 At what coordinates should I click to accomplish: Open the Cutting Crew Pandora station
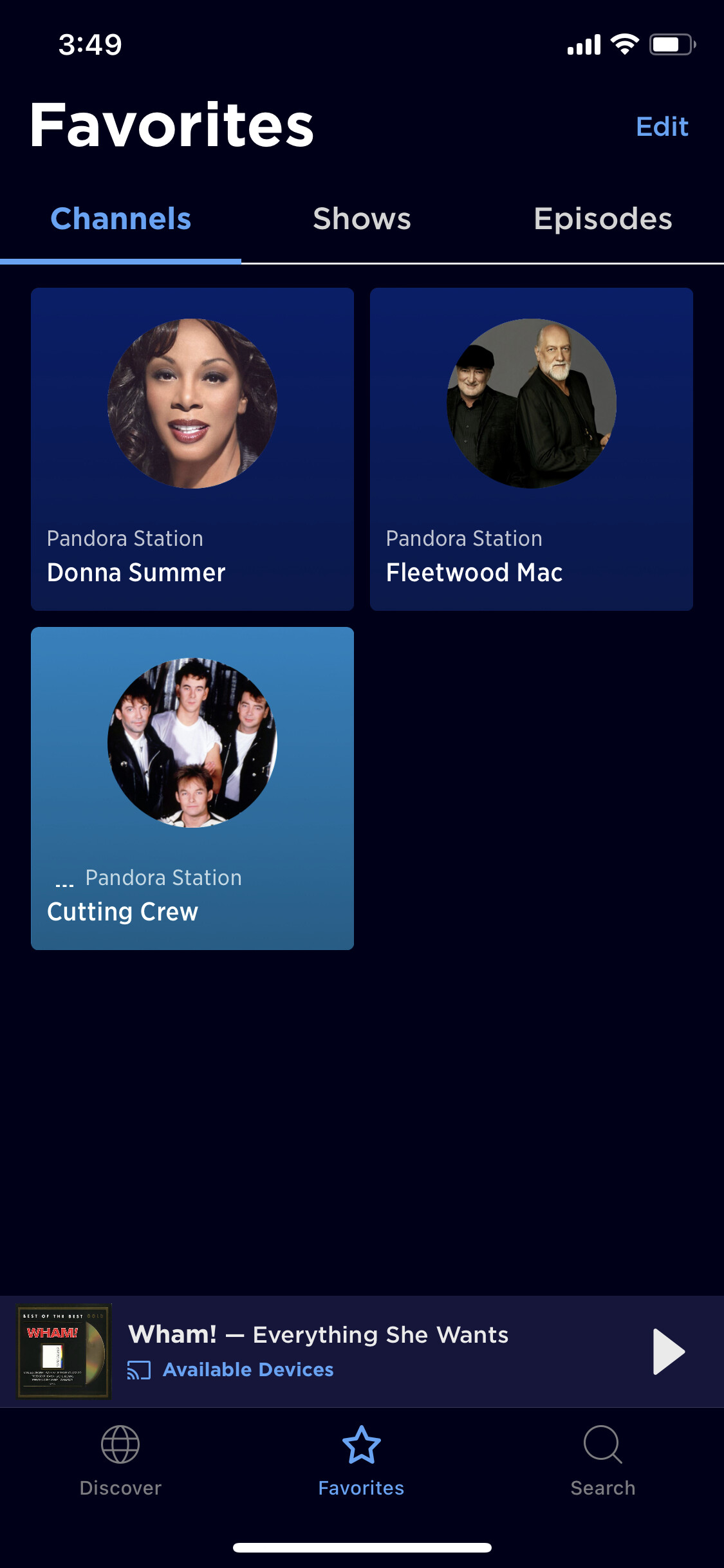click(x=192, y=789)
